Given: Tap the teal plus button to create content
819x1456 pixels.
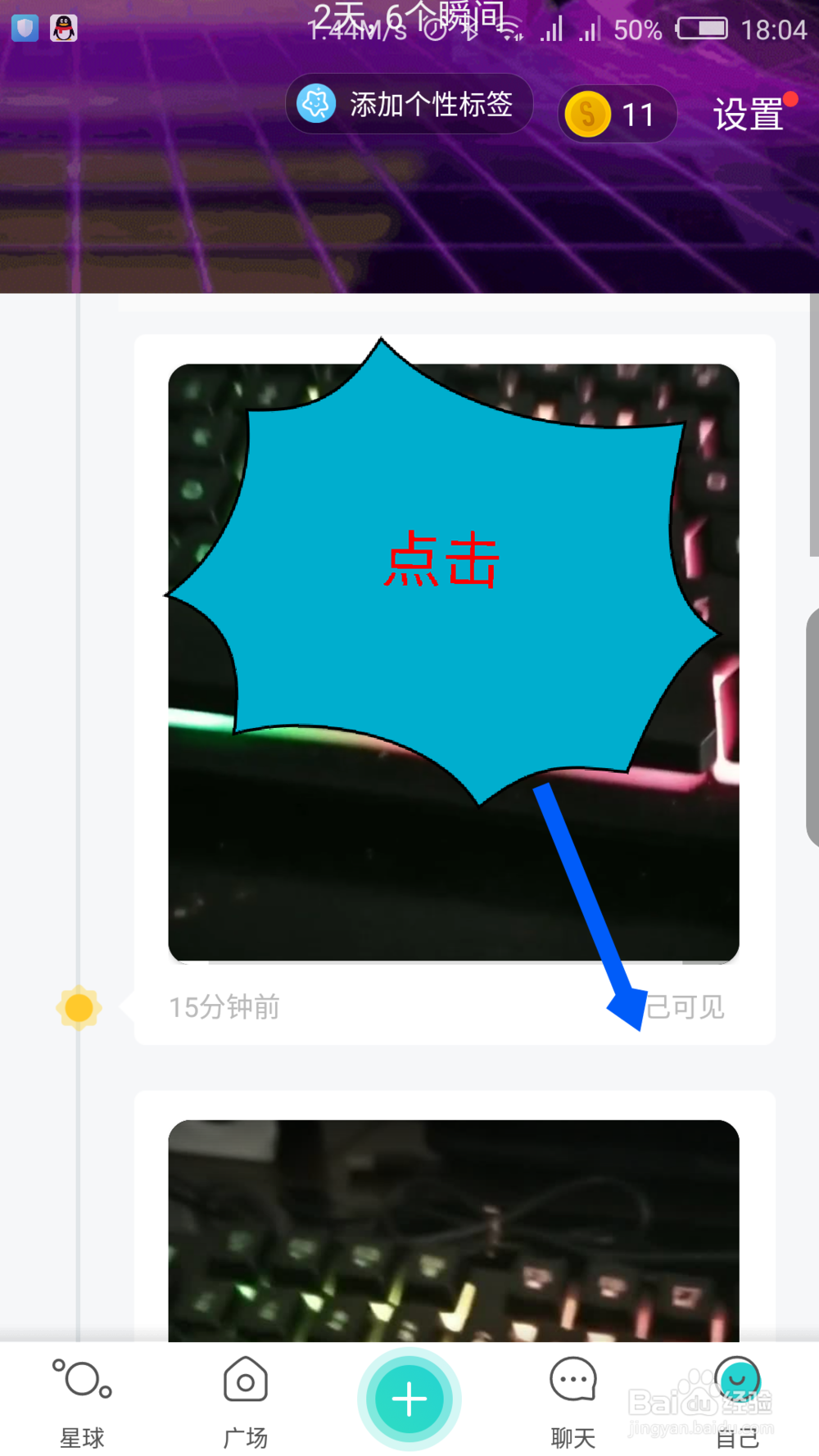Looking at the screenshot, I should 408,1399.
